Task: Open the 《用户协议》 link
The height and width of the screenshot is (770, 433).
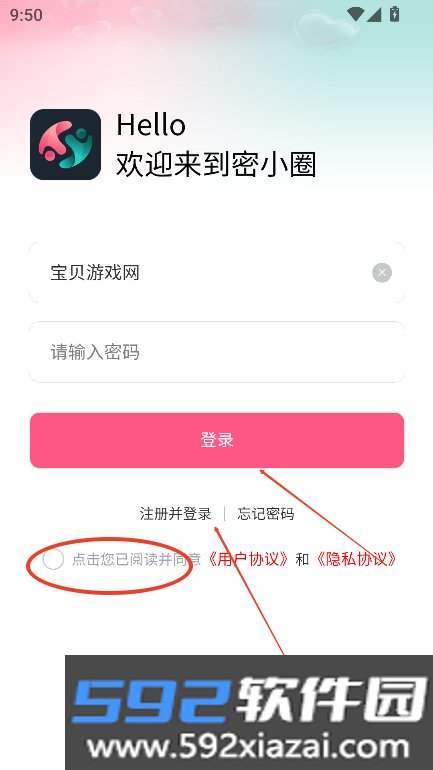Action: [x=247, y=559]
